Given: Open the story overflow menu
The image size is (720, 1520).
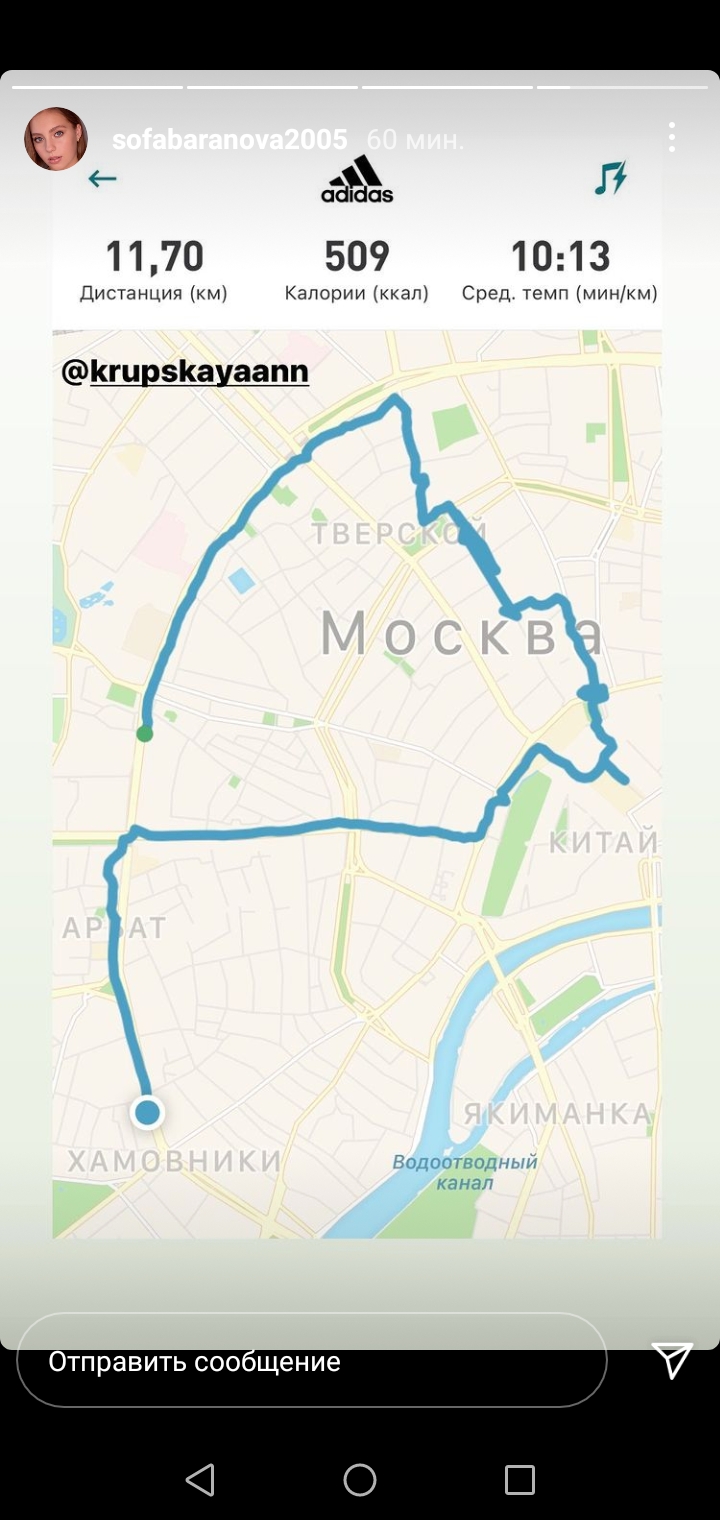Looking at the screenshot, I should pos(672,137).
